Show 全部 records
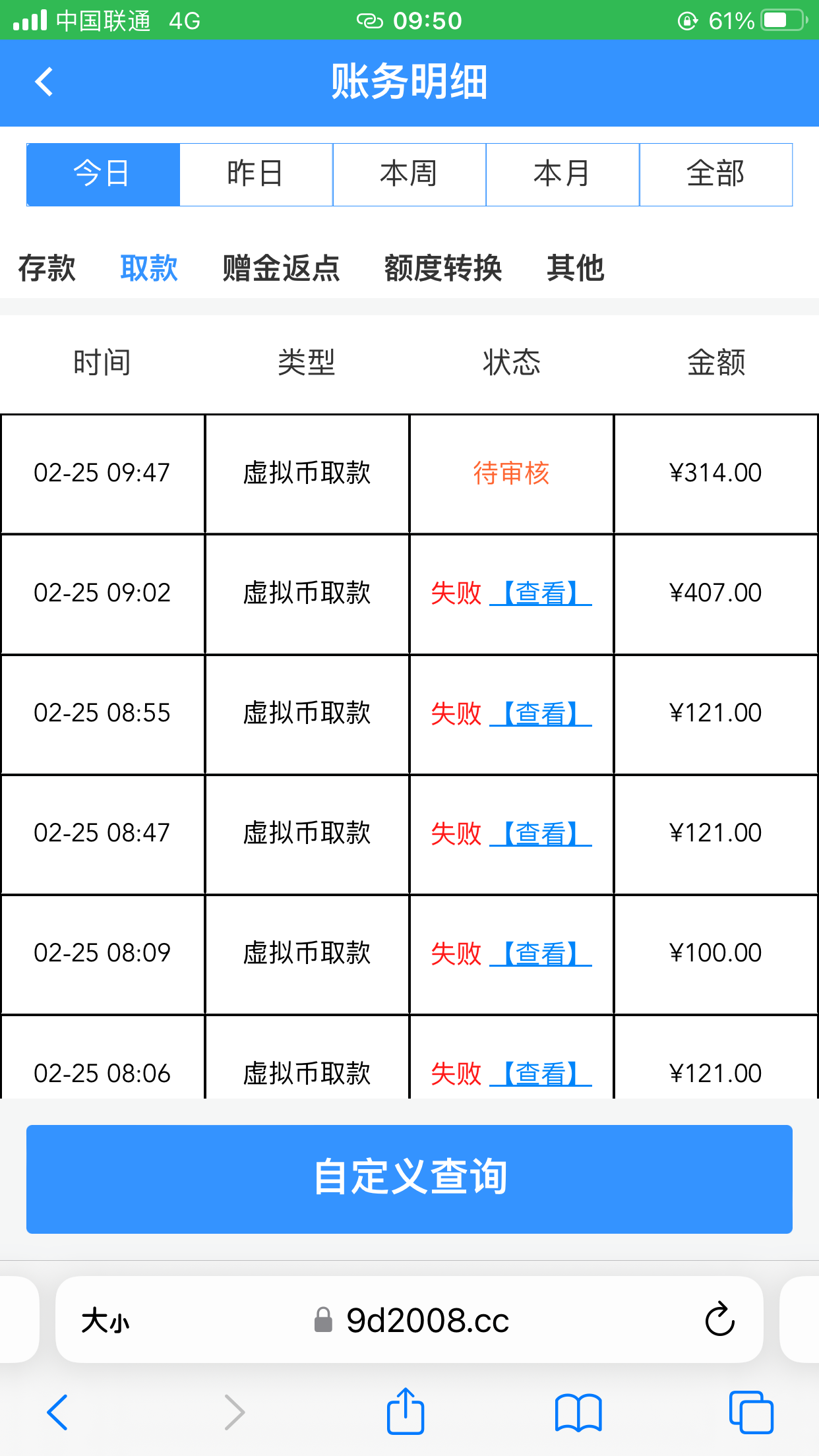819x1456 pixels. [715, 175]
